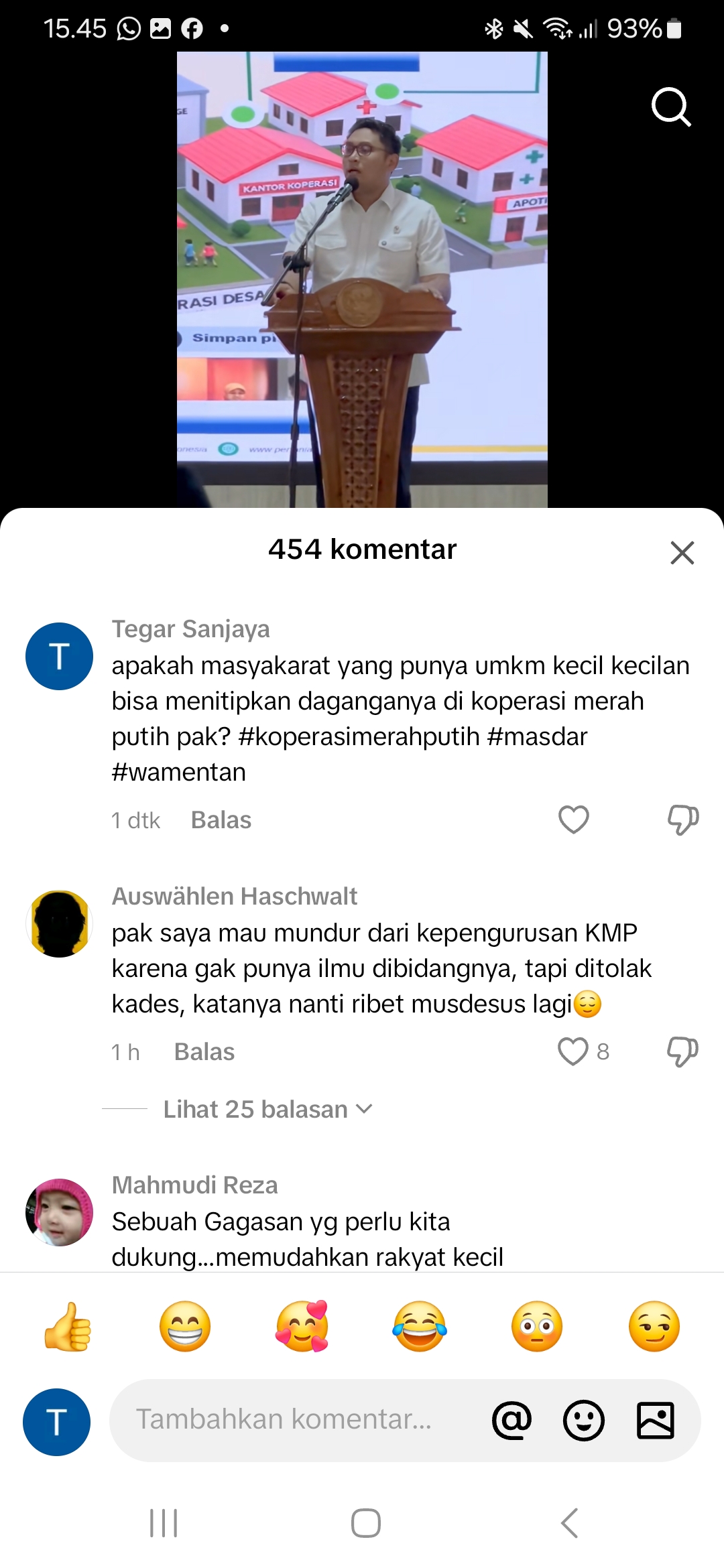Open Auswählen Haschwalt's profile picture
This screenshot has height=1568, width=724.
59,923
